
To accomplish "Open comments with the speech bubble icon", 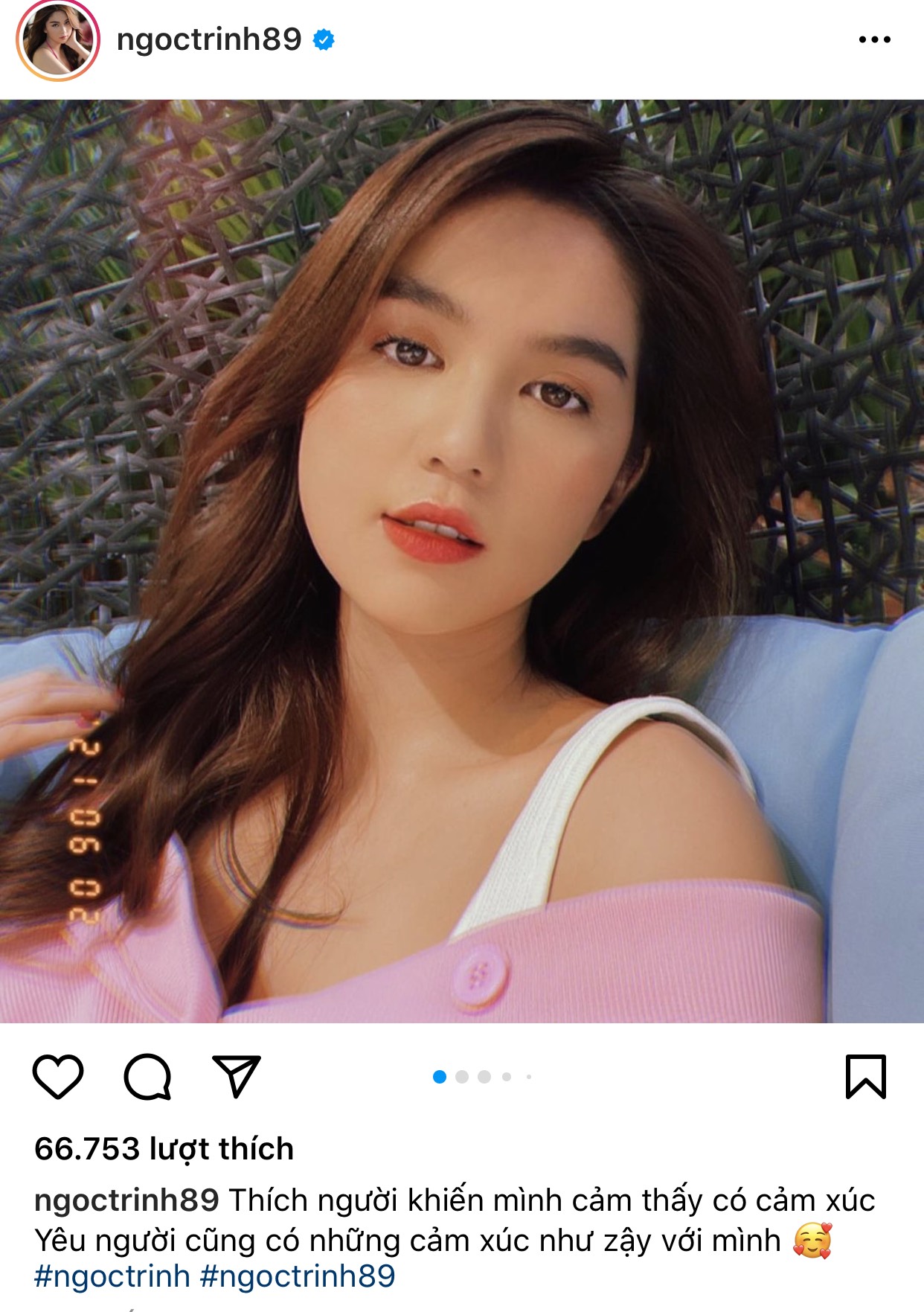I will pos(147,1077).
